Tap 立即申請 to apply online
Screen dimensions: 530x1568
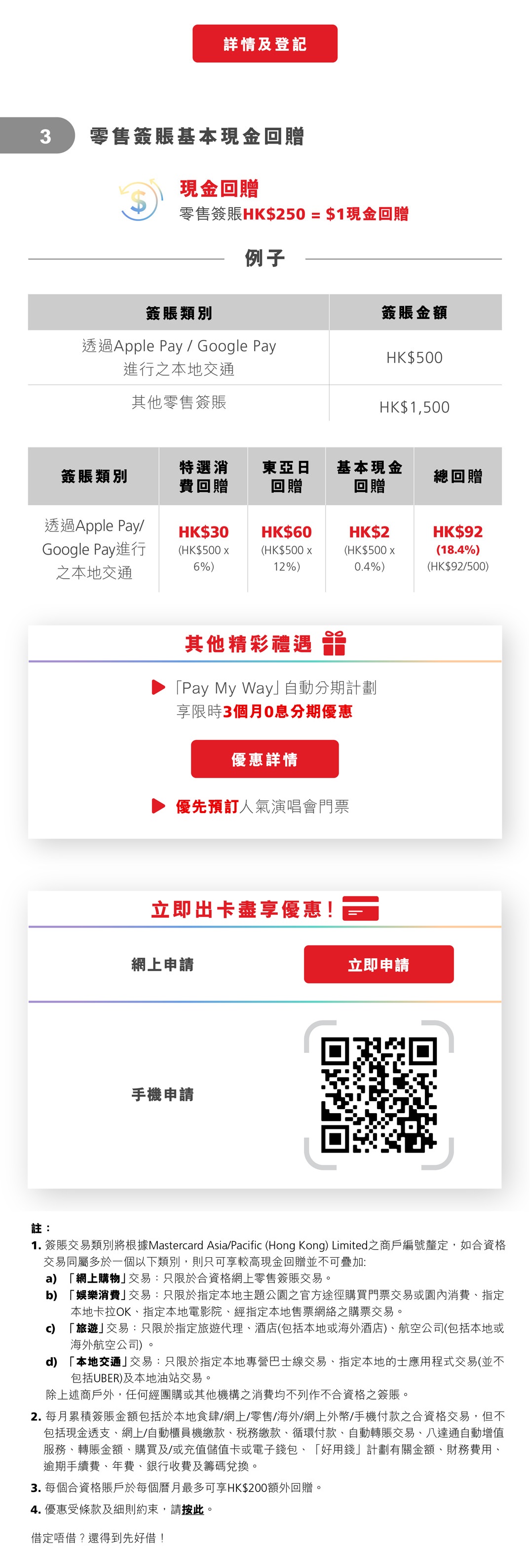point(379,964)
